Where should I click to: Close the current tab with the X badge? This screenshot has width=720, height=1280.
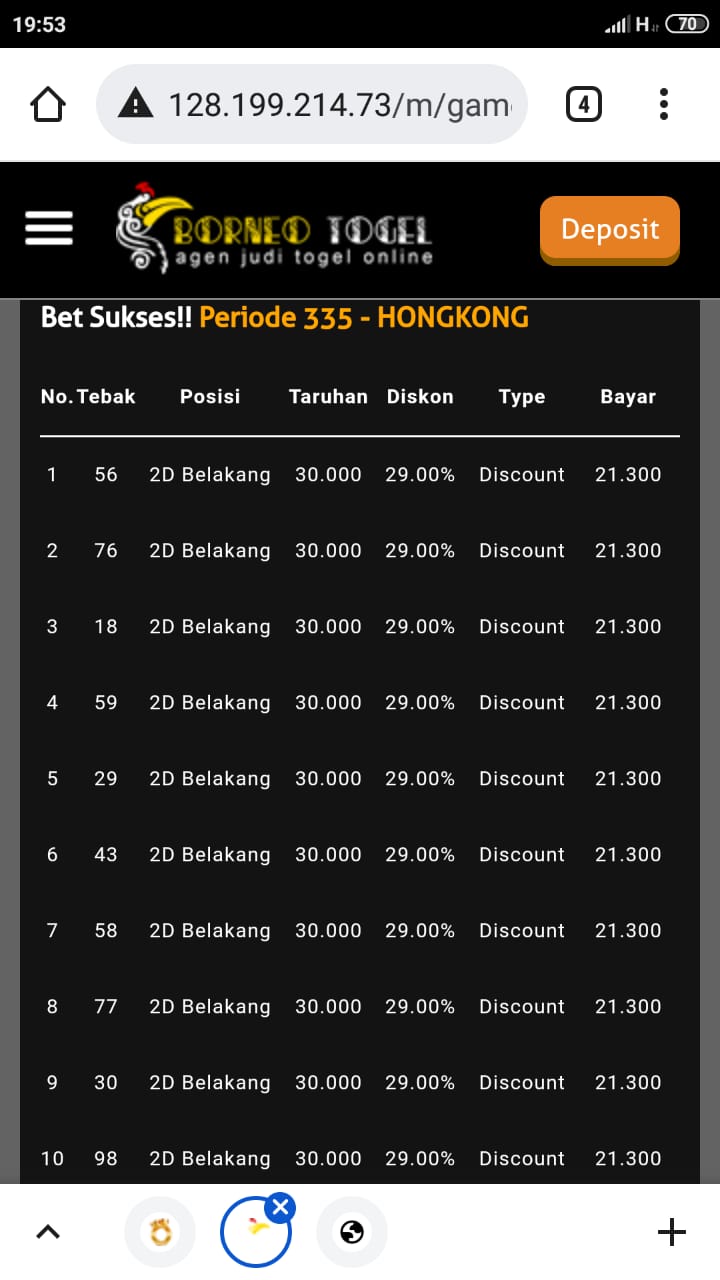tap(280, 1208)
